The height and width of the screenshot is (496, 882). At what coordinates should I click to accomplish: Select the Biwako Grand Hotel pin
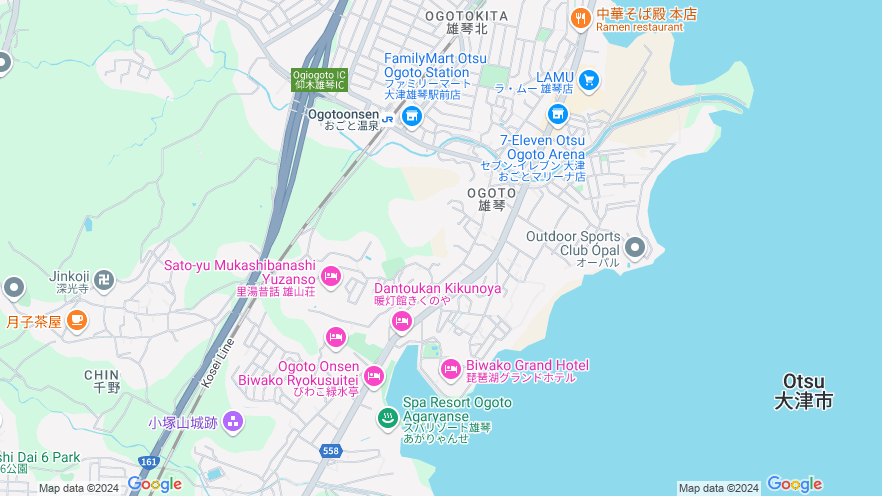(x=450, y=370)
